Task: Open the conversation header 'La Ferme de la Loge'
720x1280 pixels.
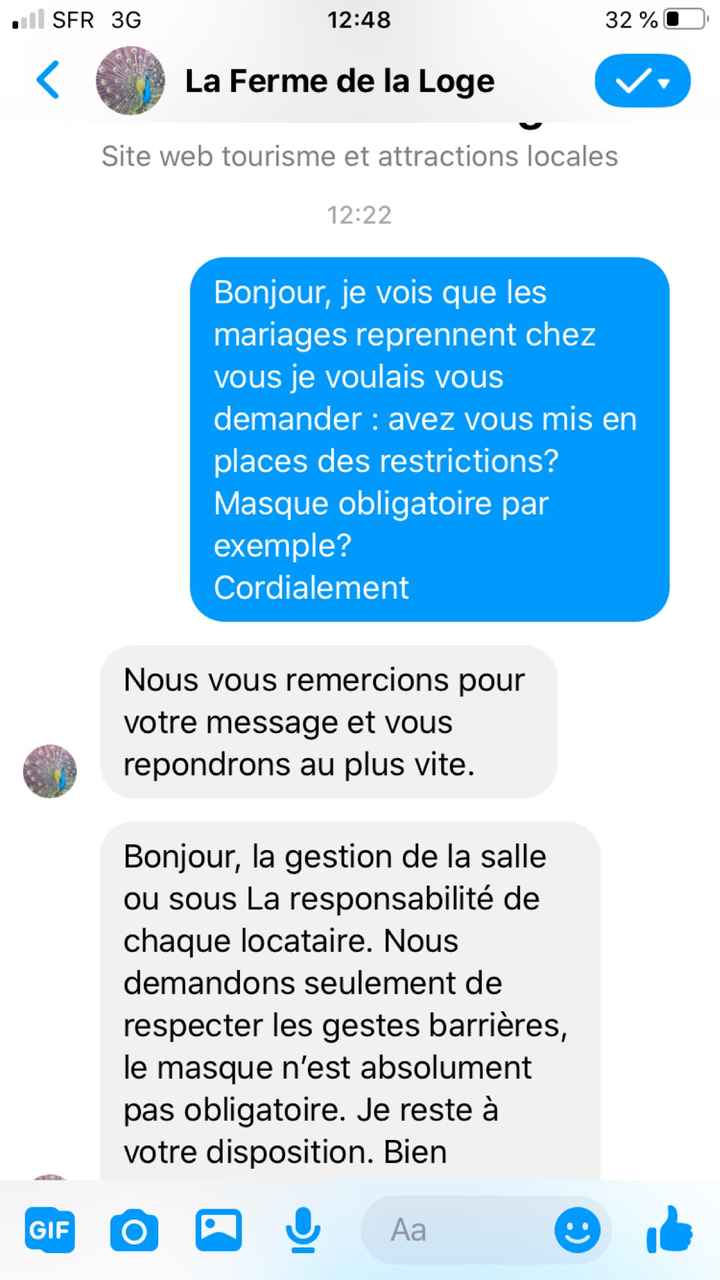Action: 338,80
